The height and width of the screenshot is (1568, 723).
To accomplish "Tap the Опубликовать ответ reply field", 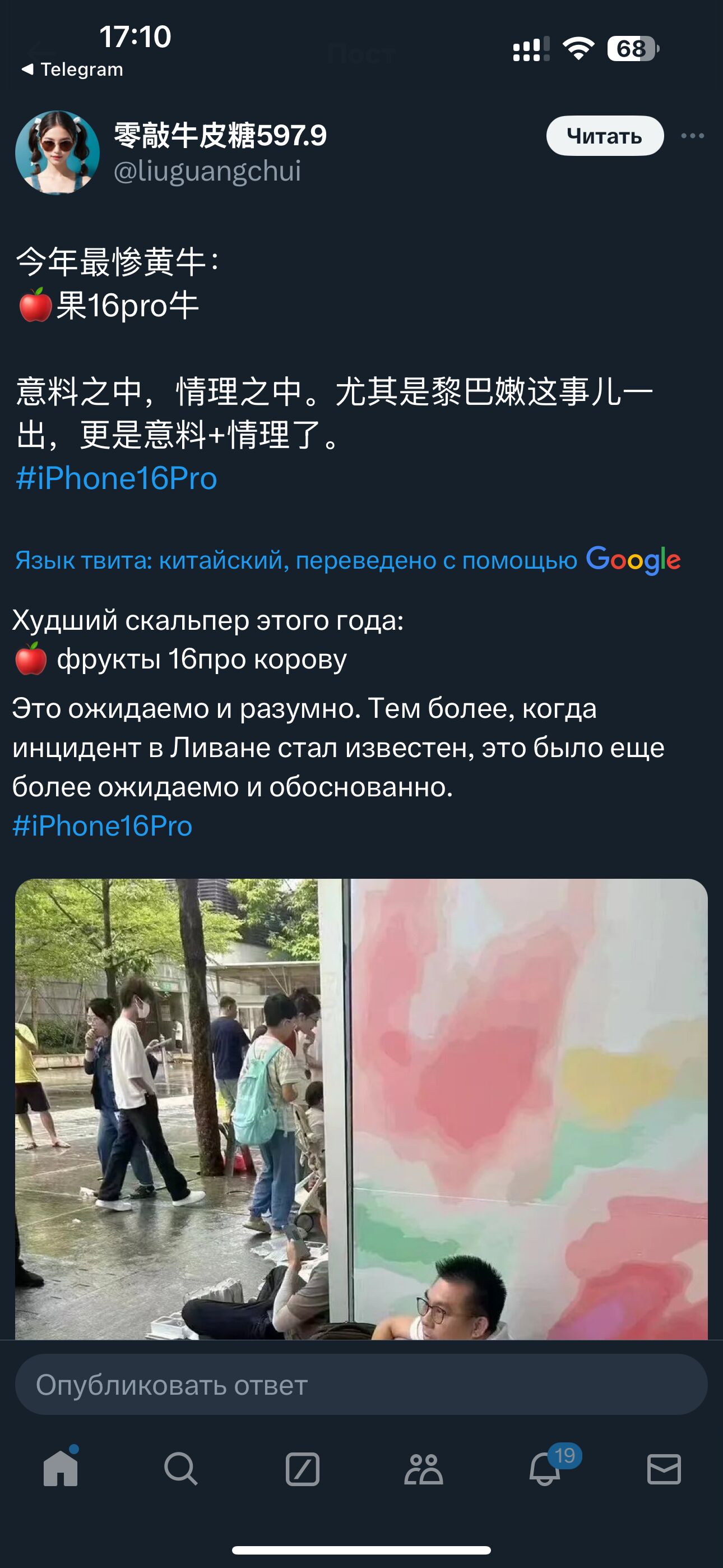I will point(361,1384).
